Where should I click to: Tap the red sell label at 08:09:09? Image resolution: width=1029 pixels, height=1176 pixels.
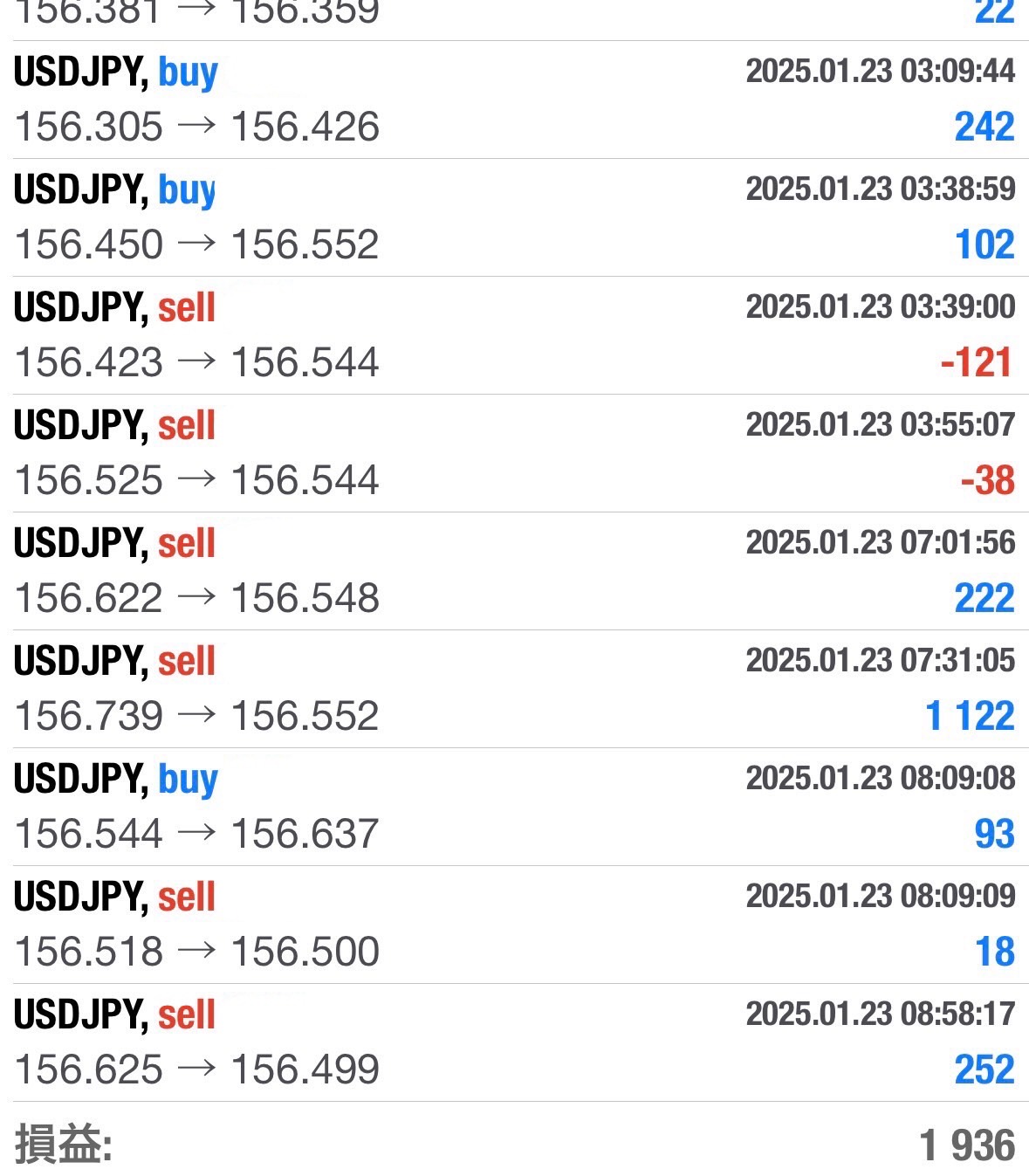click(186, 897)
